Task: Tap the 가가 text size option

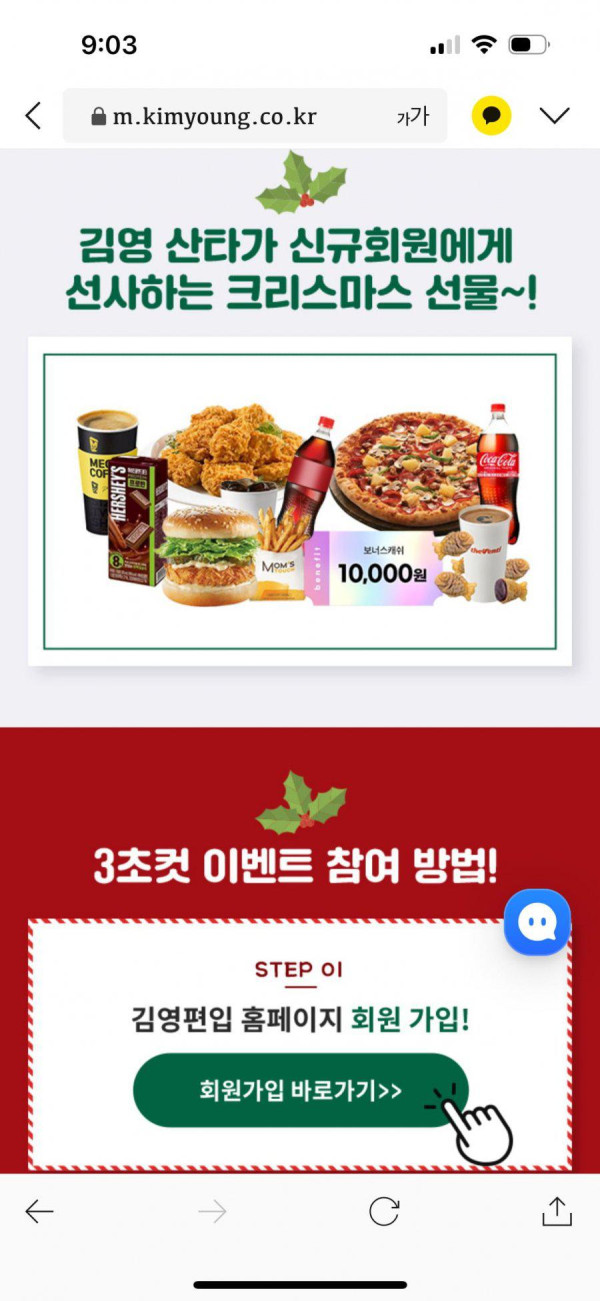Action: pos(412,117)
